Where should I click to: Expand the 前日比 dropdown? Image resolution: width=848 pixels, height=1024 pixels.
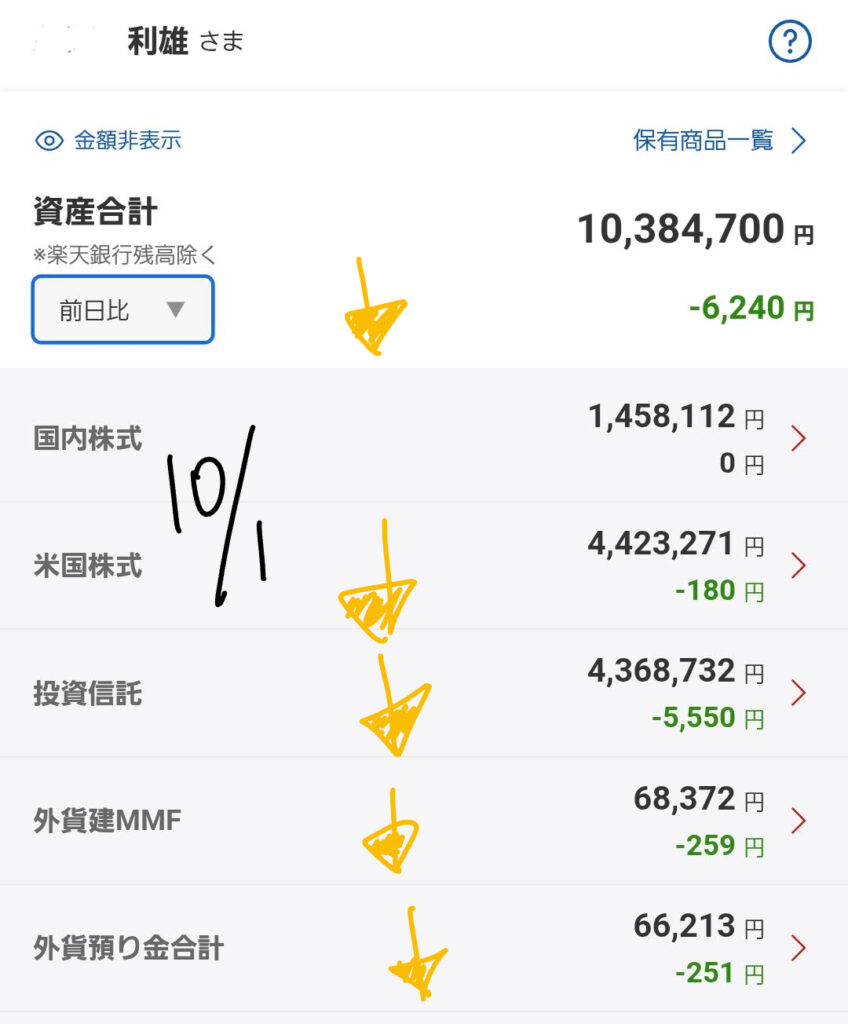pyautogui.click(x=122, y=310)
